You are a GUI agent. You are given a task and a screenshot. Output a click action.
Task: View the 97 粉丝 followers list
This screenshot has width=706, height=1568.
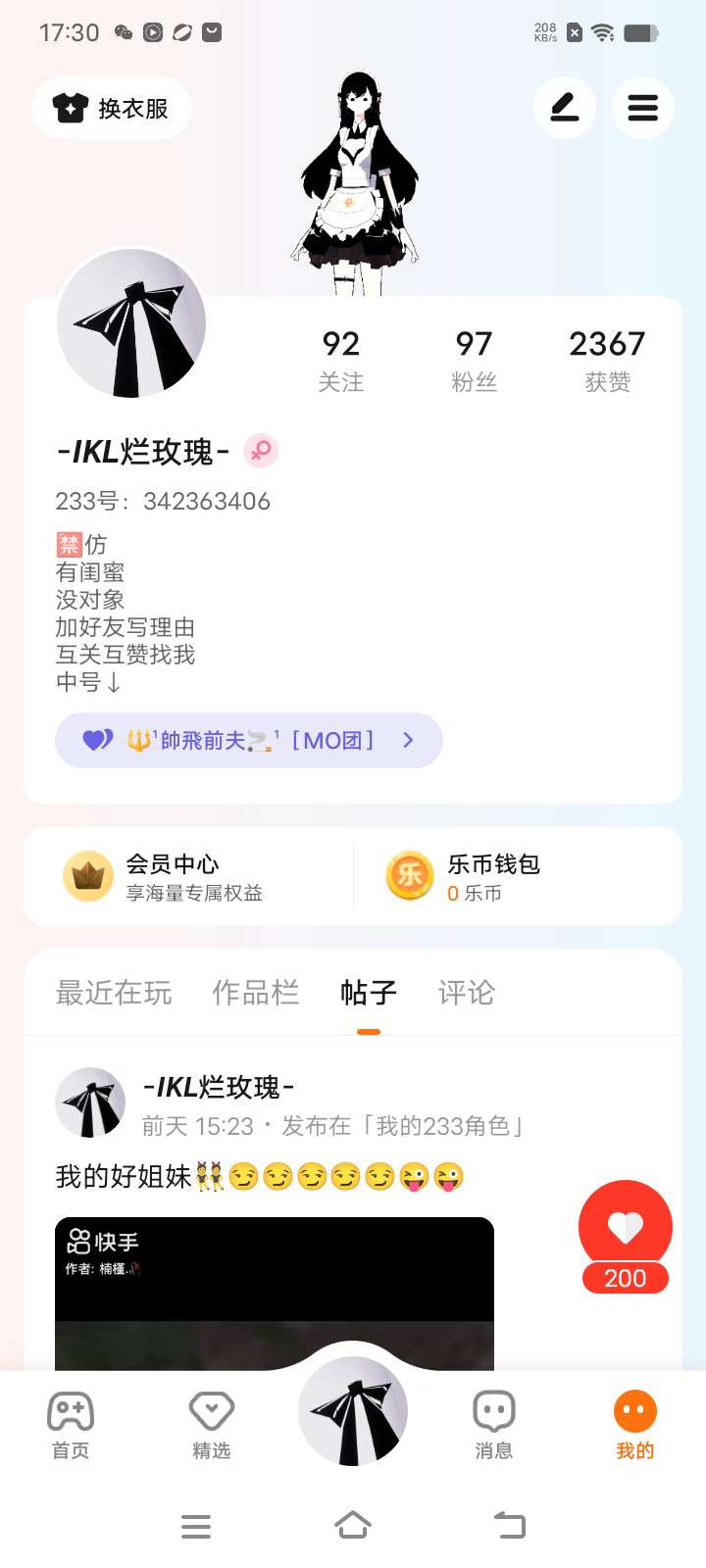(474, 360)
